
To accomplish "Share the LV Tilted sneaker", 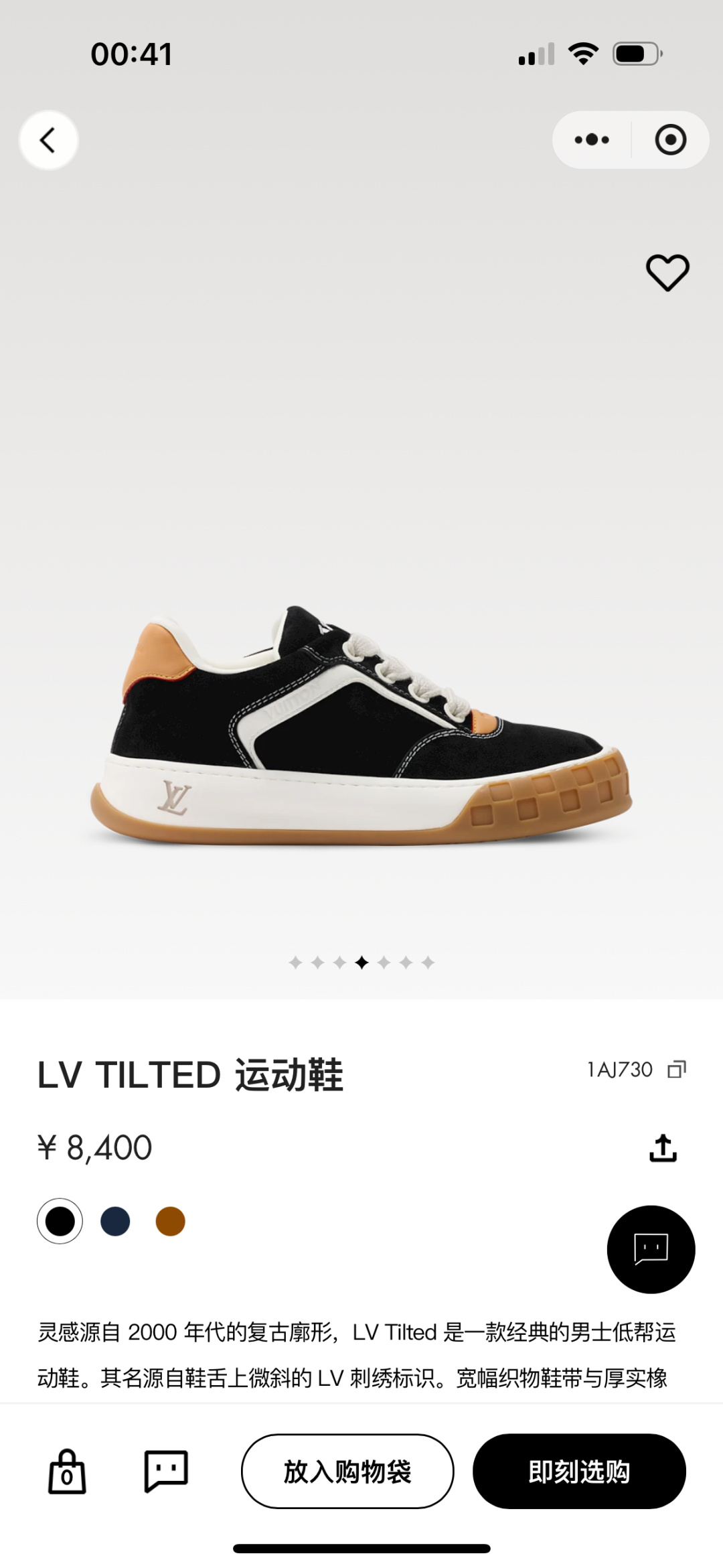I will [x=663, y=1148].
